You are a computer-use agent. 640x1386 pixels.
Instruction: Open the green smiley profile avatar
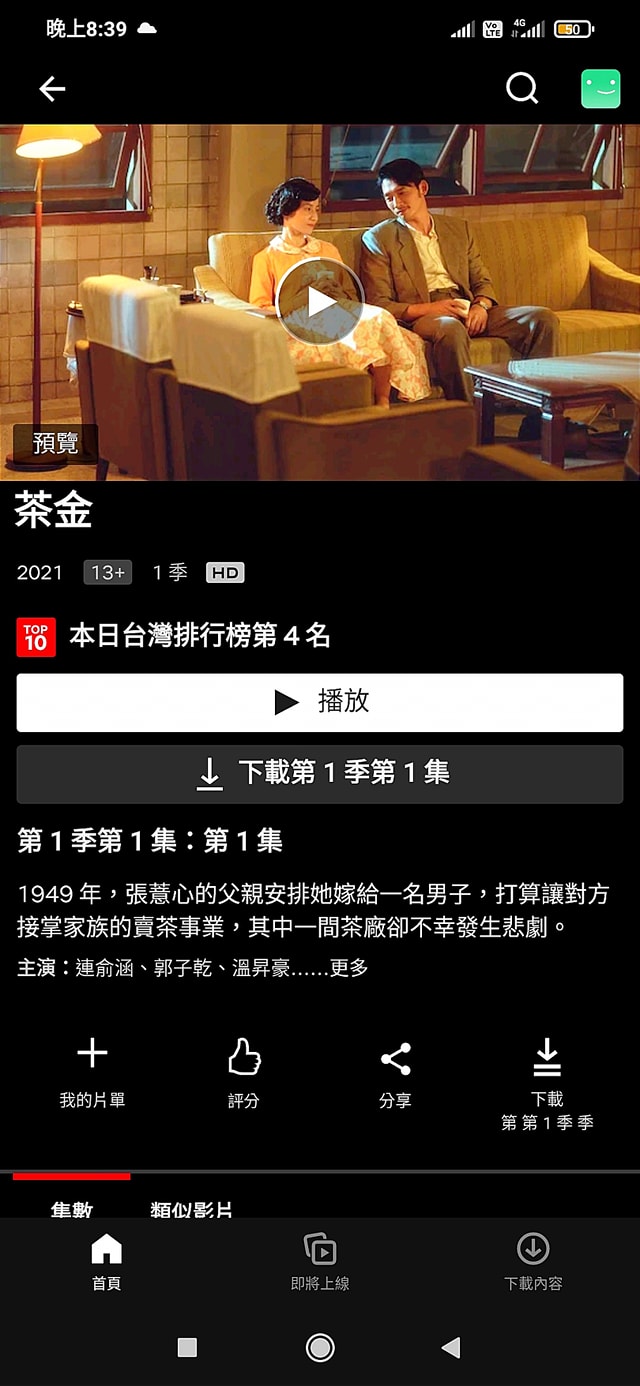(x=600, y=89)
